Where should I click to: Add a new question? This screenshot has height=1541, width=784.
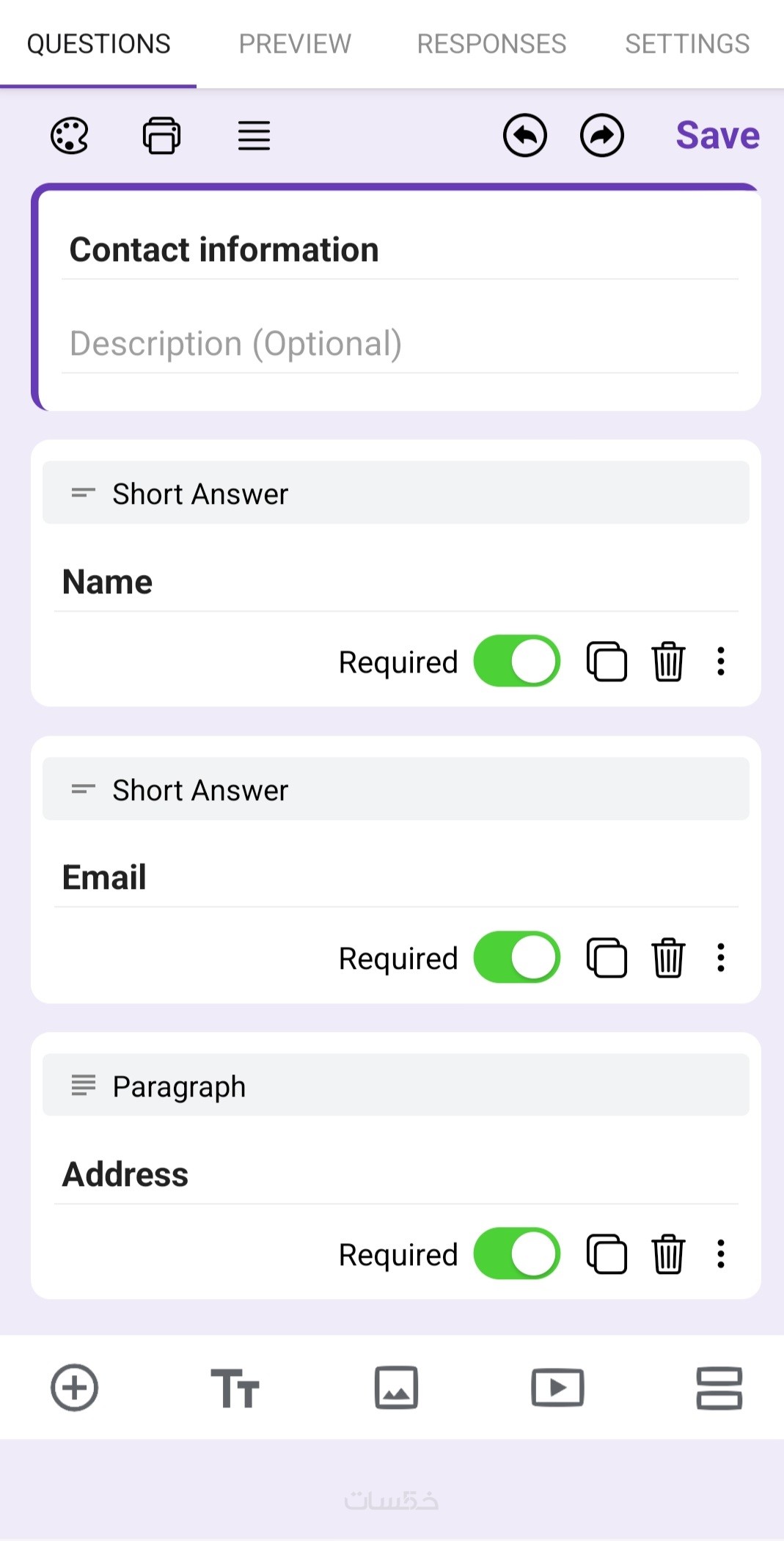[74, 1388]
